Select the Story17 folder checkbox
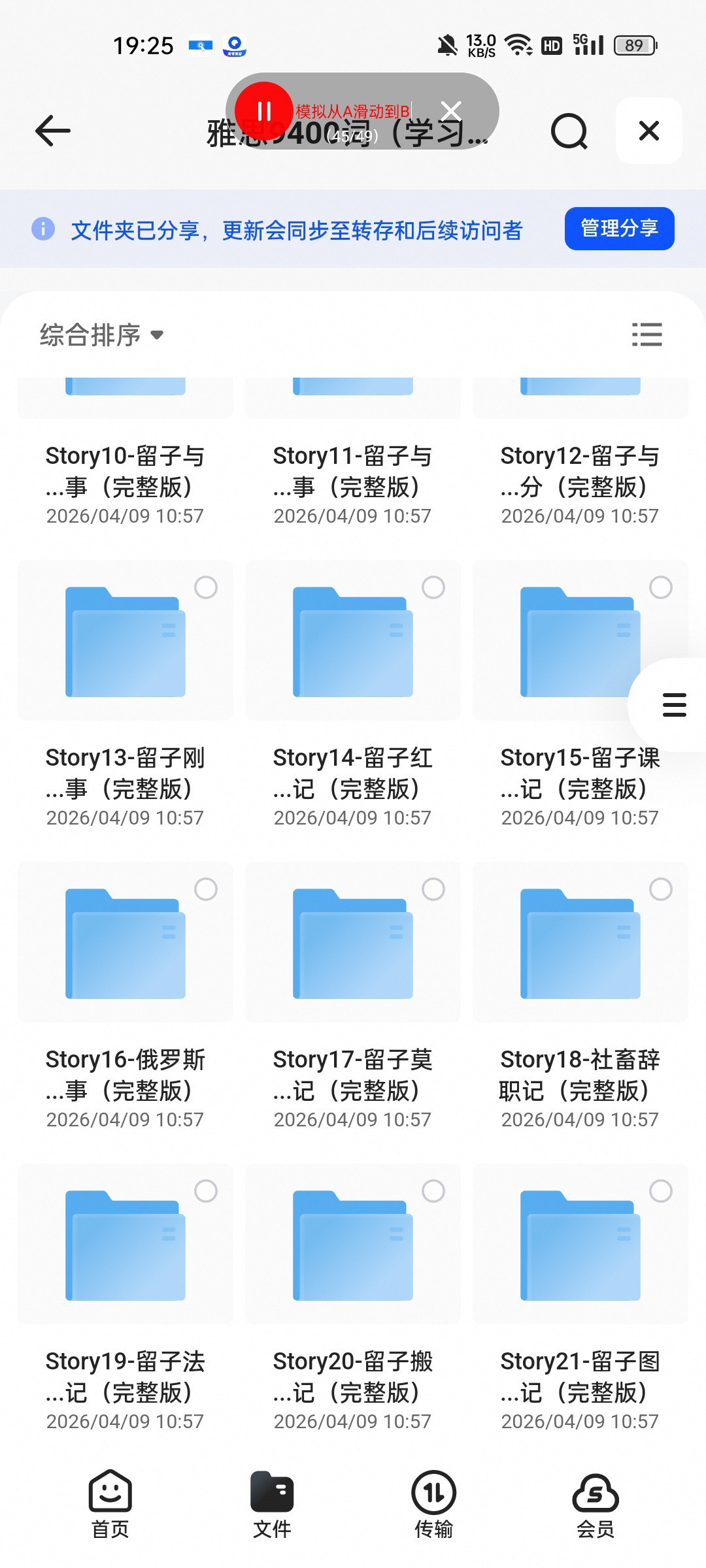The height and width of the screenshot is (1568, 706). 433,889
